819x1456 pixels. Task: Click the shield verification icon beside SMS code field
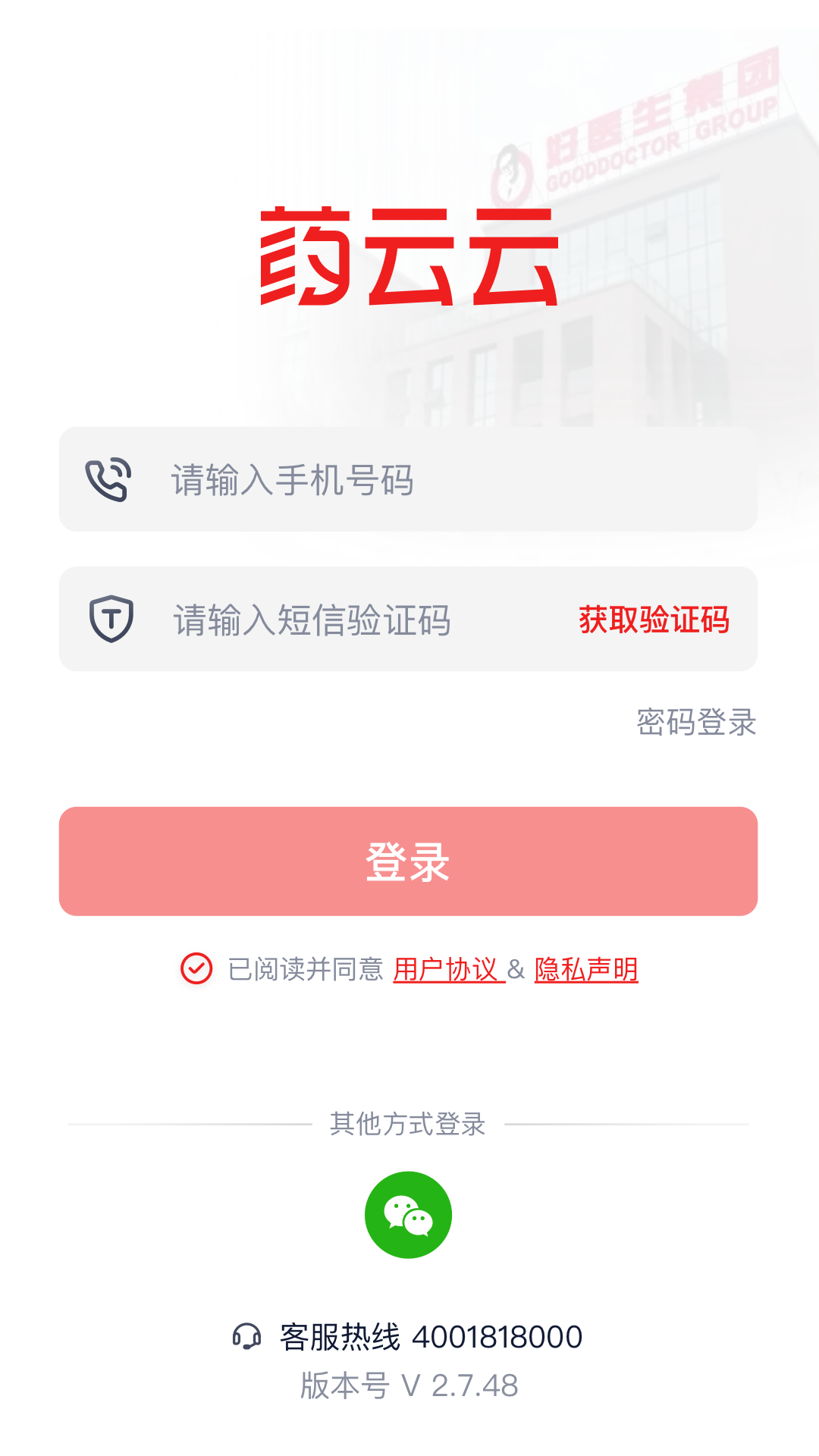click(110, 618)
